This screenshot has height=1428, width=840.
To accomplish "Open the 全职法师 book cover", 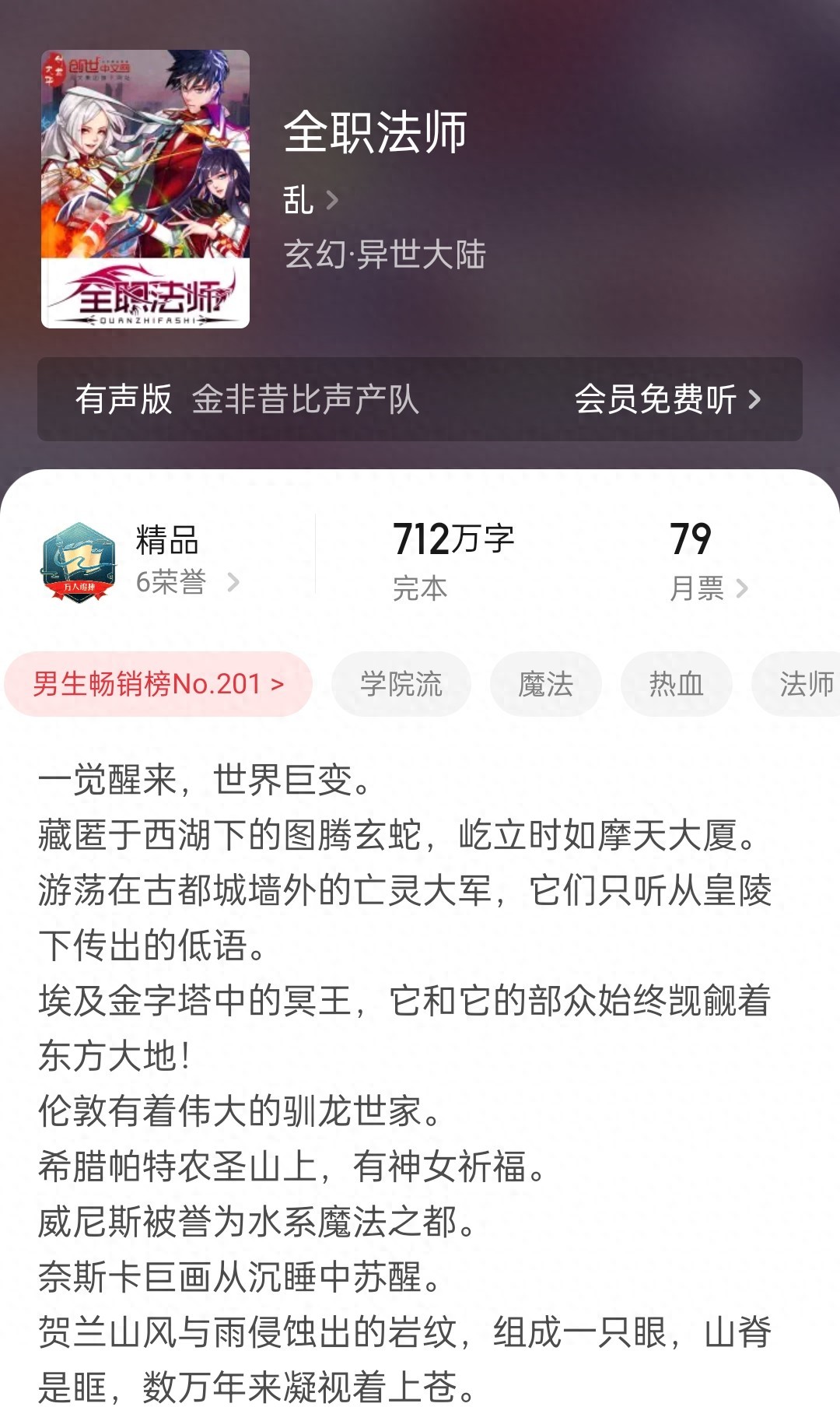I will pos(145,189).
